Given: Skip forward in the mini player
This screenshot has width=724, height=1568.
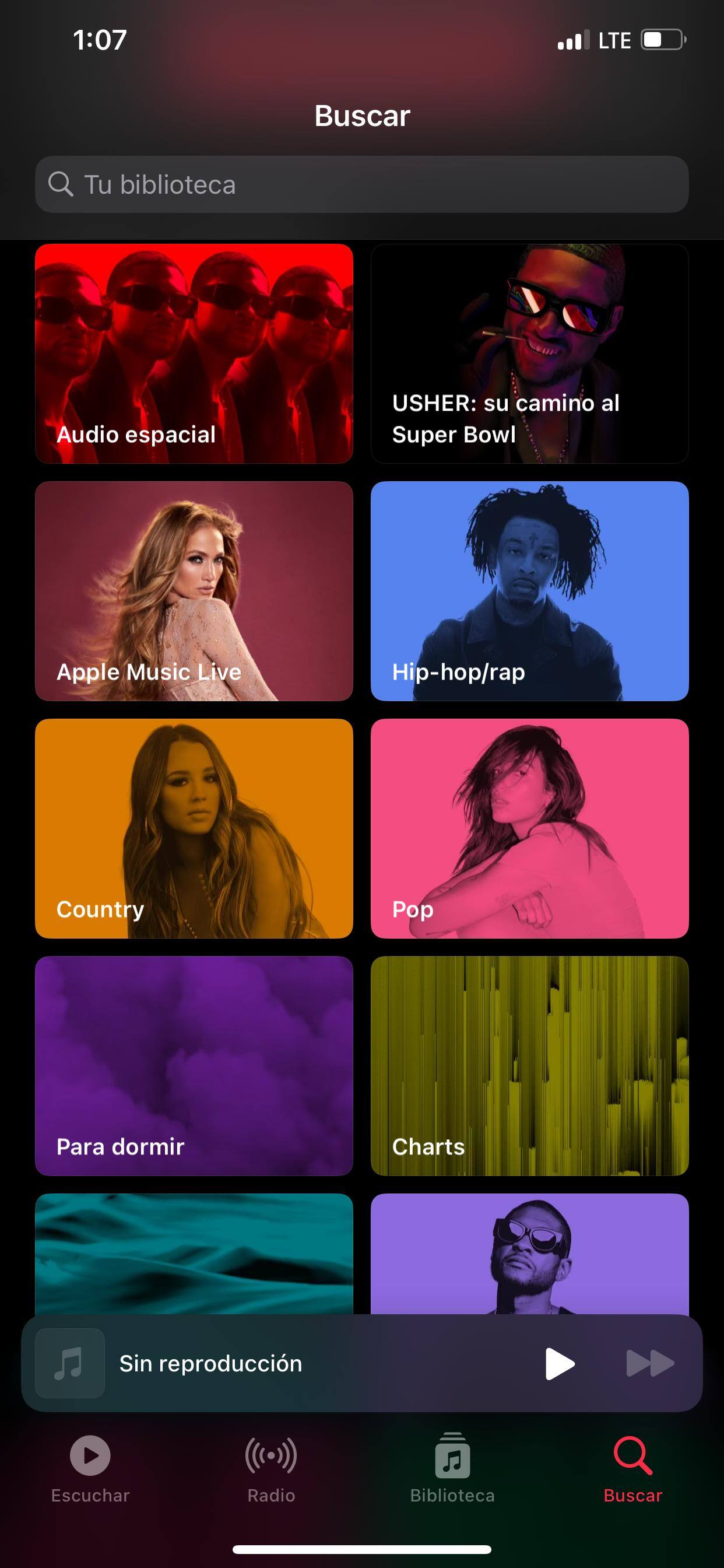Looking at the screenshot, I should pos(649,1363).
